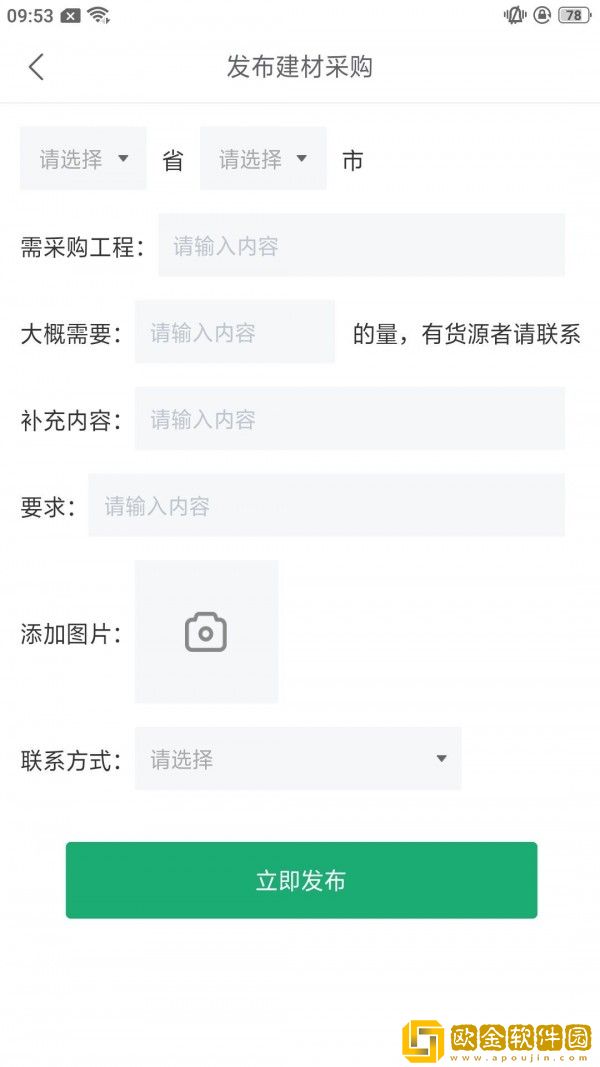
Task: Go back from 发布建材采购 page
Action: point(37,67)
